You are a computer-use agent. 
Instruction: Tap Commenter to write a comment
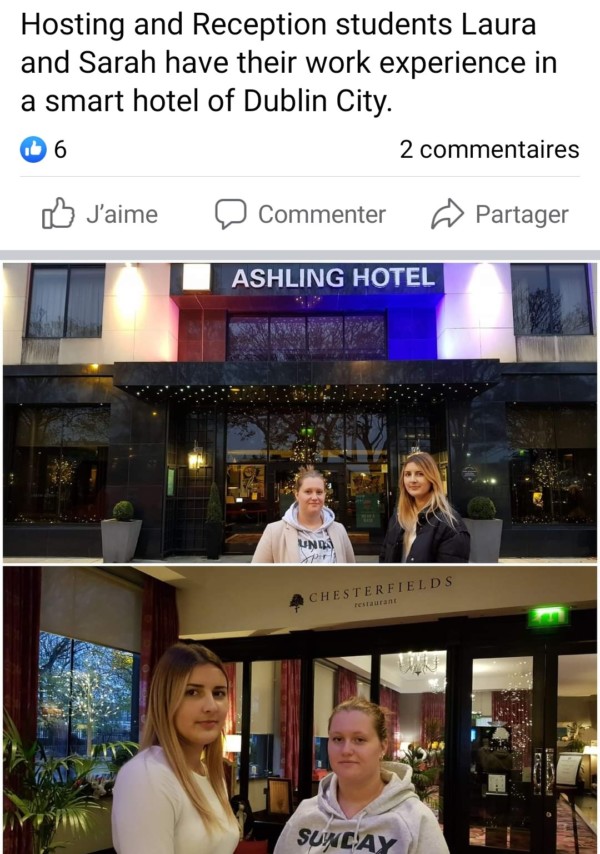pos(301,214)
